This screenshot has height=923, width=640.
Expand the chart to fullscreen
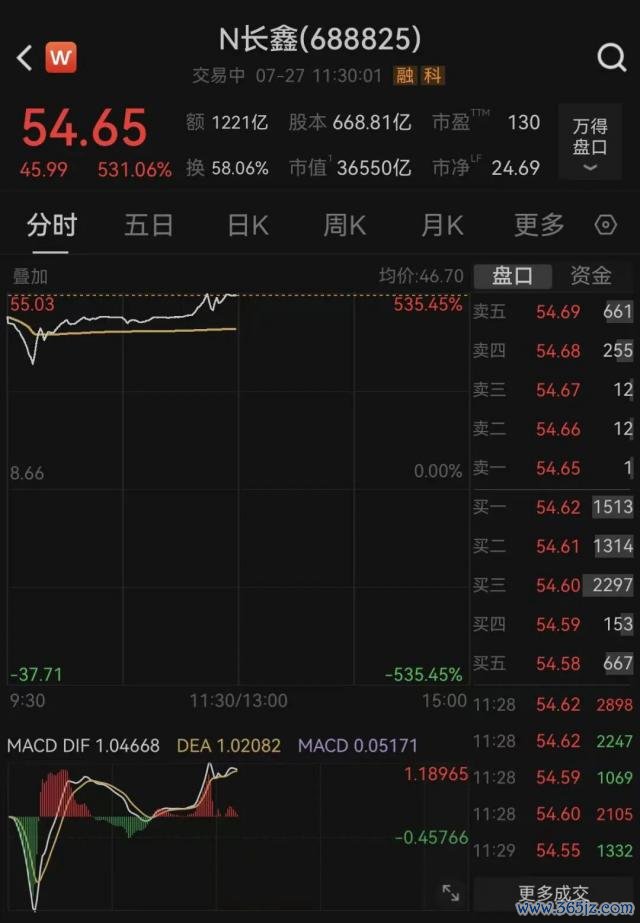[450, 892]
